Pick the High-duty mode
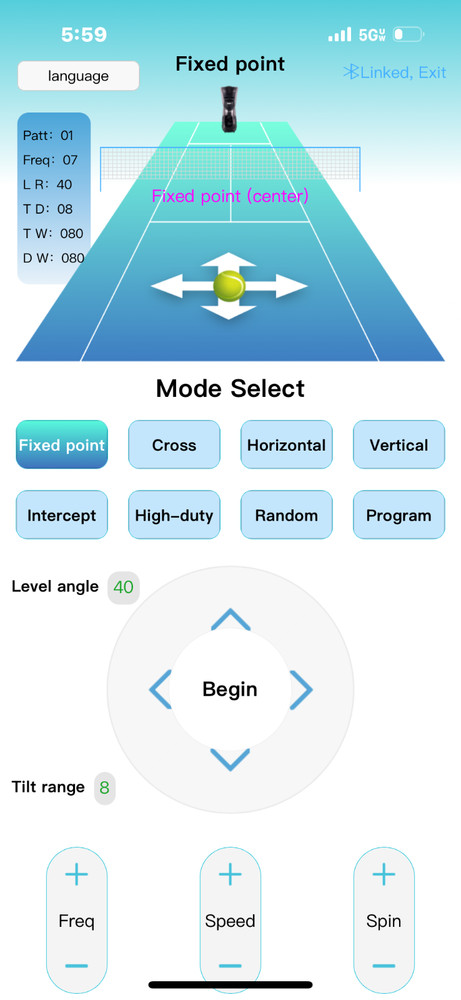Image resolution: width=461 pixels, height=1000 pixels. pos(174,515)
